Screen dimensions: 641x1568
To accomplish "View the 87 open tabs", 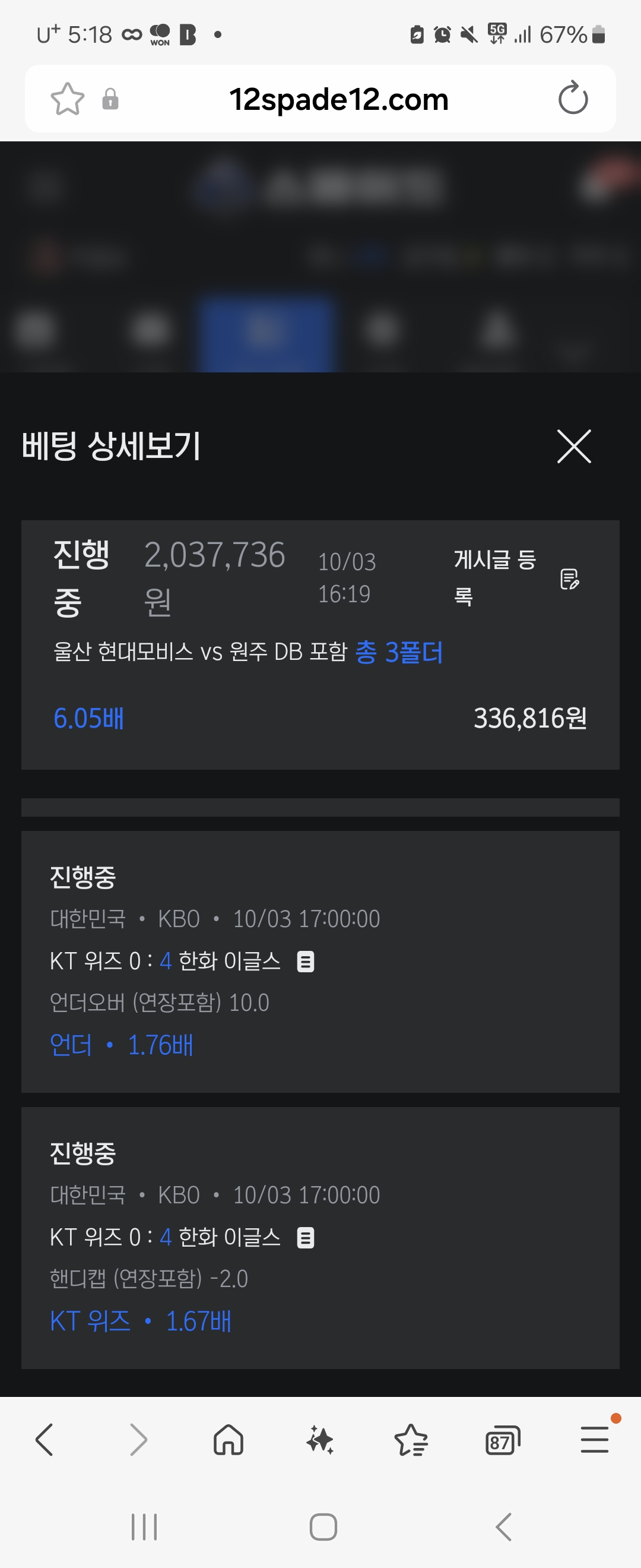I will [x=502, y=1440].
